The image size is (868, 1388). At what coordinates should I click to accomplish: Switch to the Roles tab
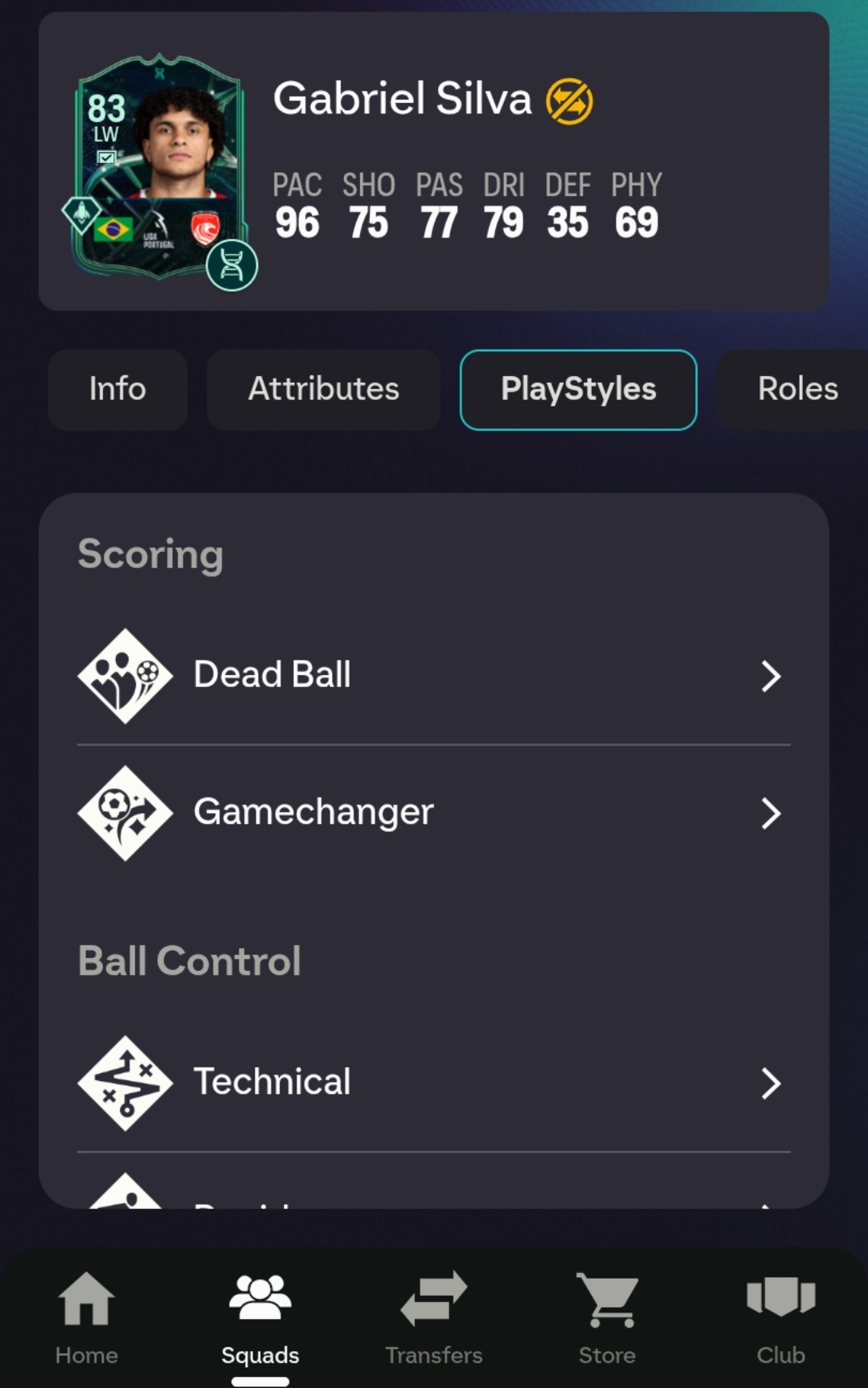796,390
